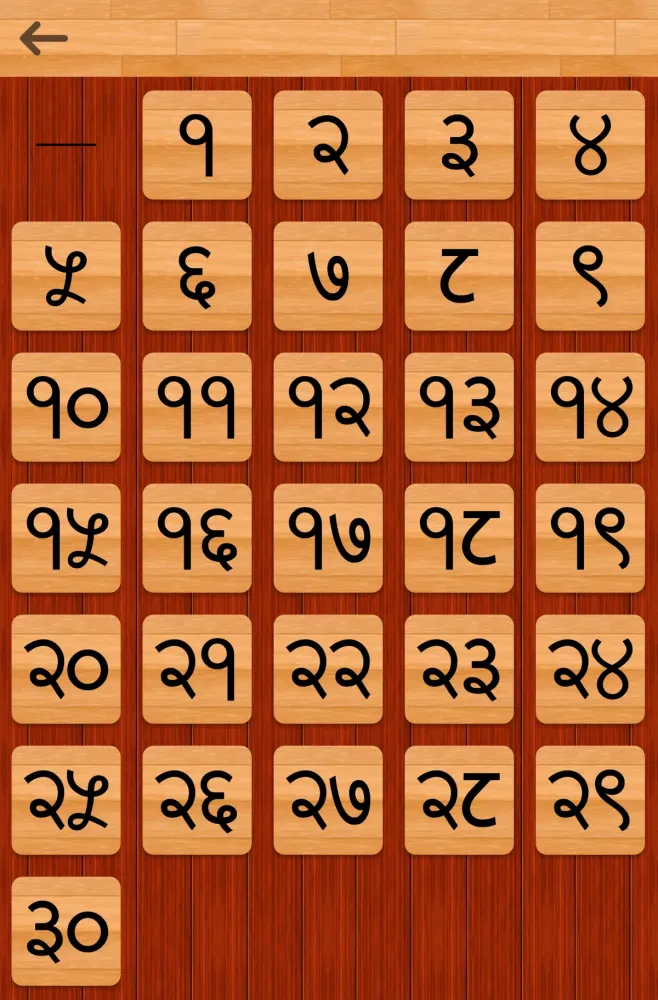The image size is (658, 1000).
Task: Choose the Gujarati number 4 tile
Action: (590, 145)
